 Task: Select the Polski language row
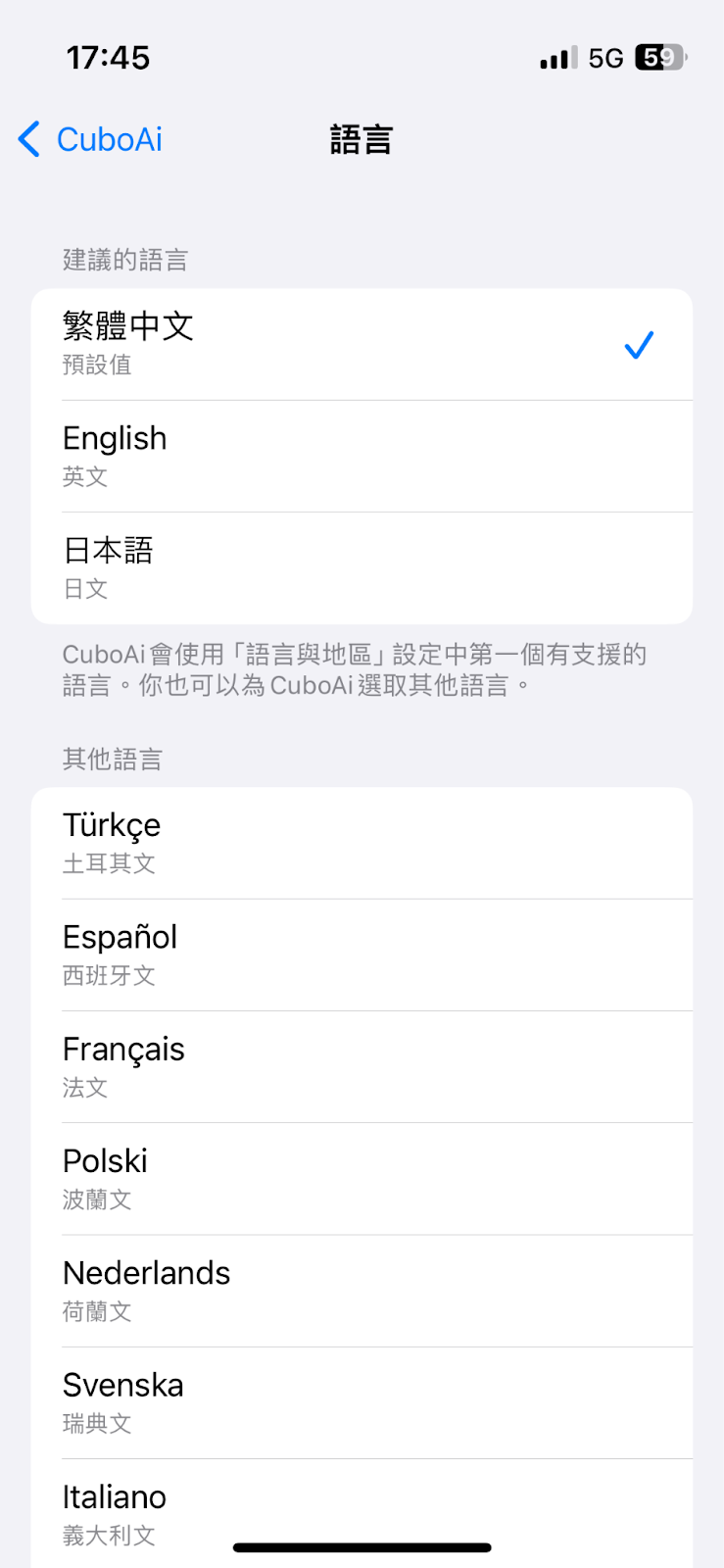361,1178
